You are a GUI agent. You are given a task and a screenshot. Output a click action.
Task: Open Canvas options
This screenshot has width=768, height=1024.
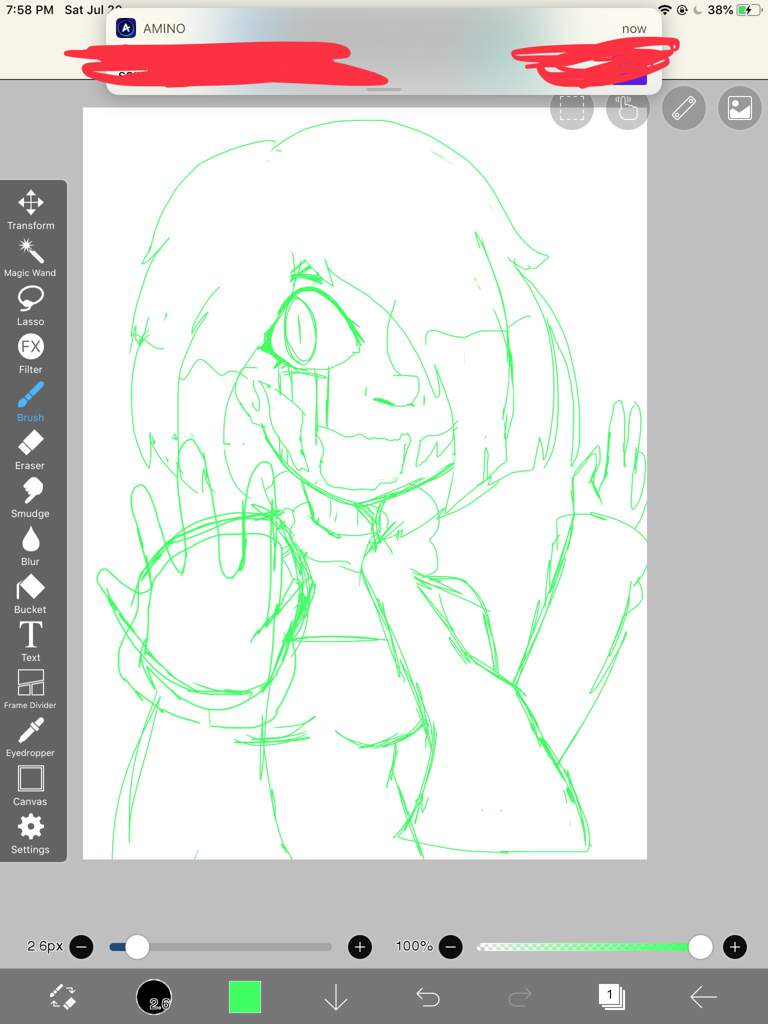[30, 785]
